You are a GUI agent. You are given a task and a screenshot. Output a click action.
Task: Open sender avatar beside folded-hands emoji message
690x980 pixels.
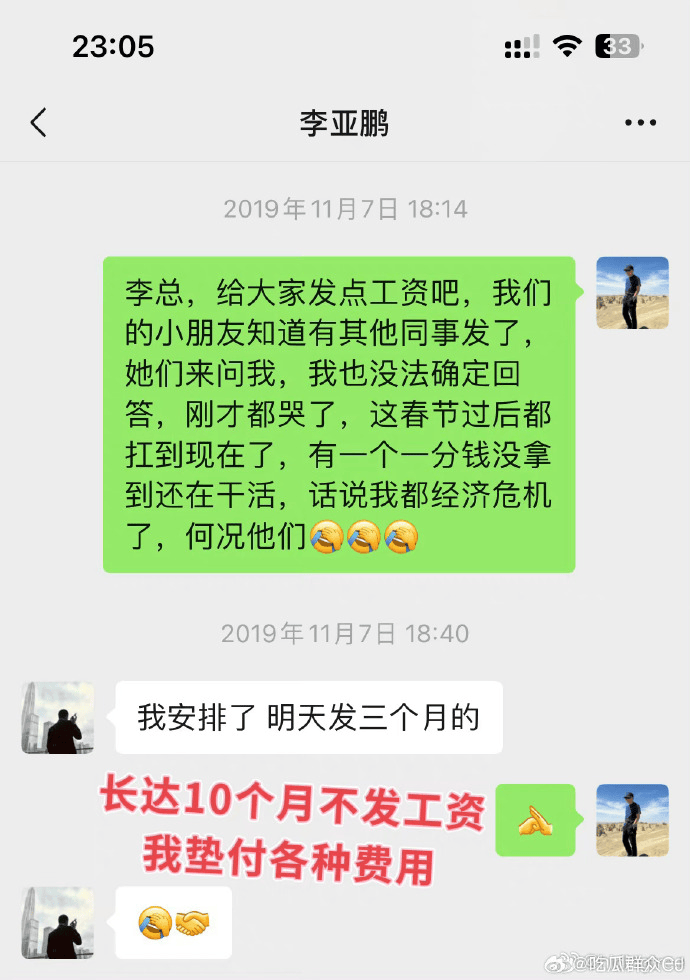[632, 820]
